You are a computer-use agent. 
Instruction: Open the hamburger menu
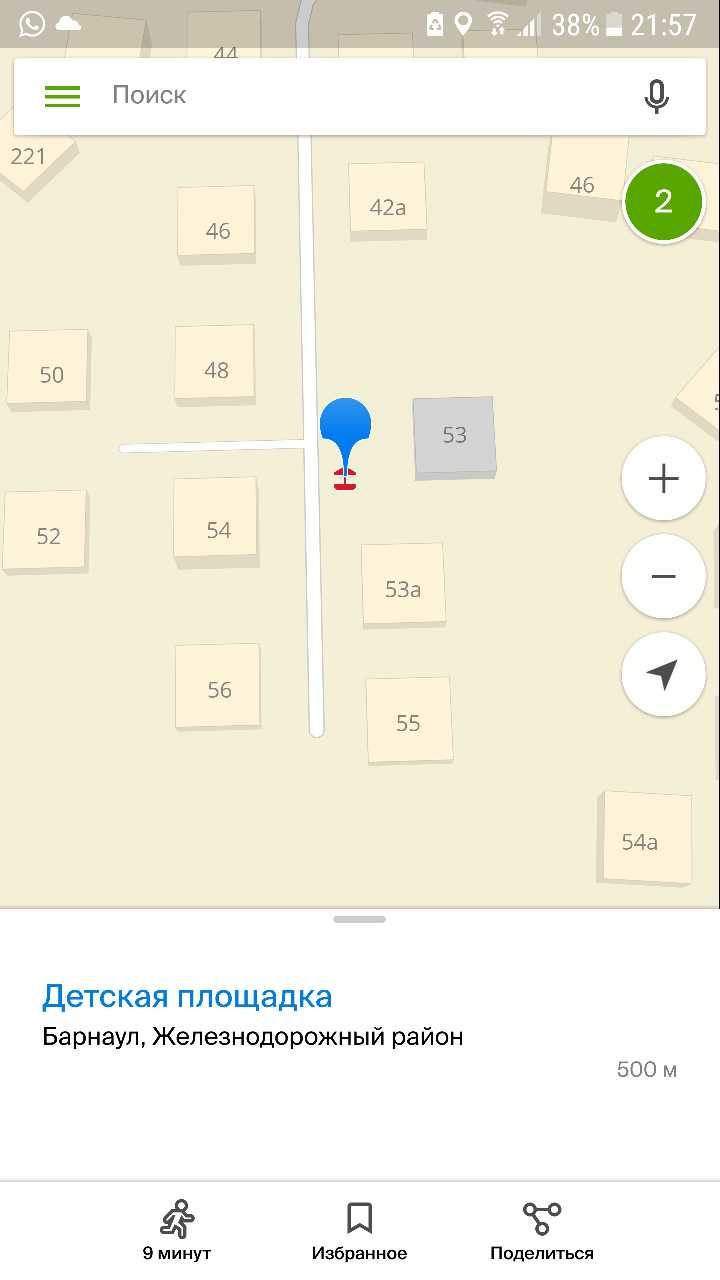click(62, 96)
